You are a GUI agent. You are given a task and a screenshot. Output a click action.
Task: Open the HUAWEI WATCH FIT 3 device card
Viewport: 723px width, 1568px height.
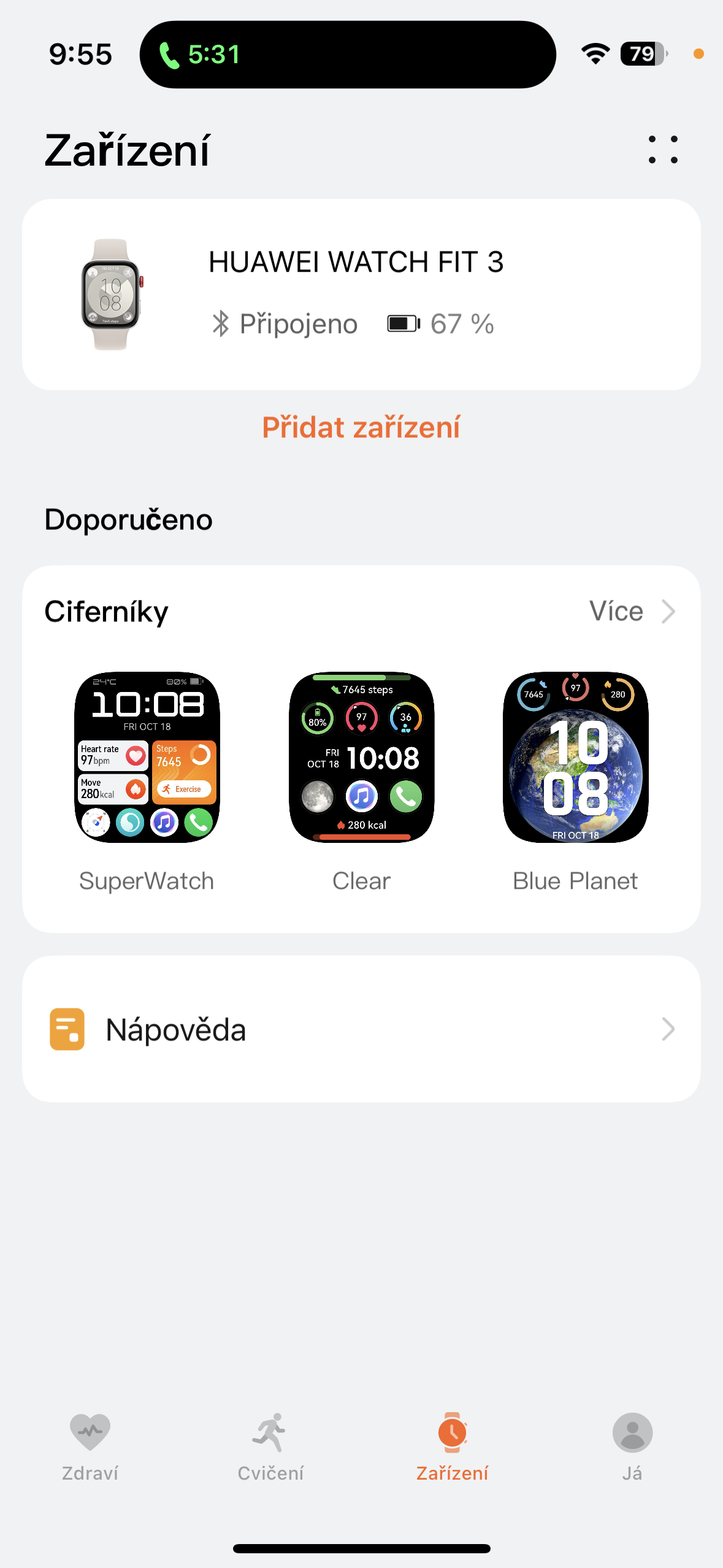click(361, 294)
